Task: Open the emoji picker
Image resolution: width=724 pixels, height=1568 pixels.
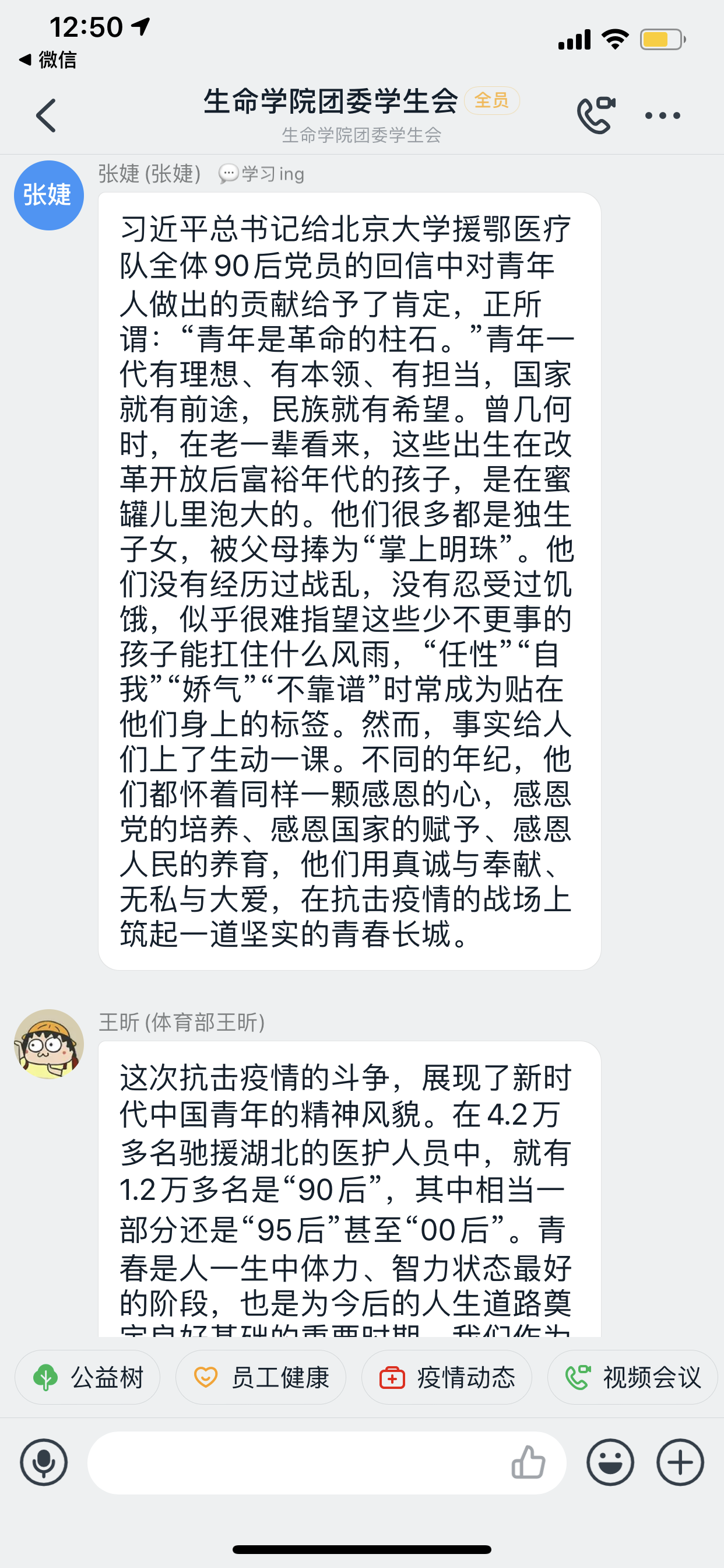Action: (x=610, y=1462)
